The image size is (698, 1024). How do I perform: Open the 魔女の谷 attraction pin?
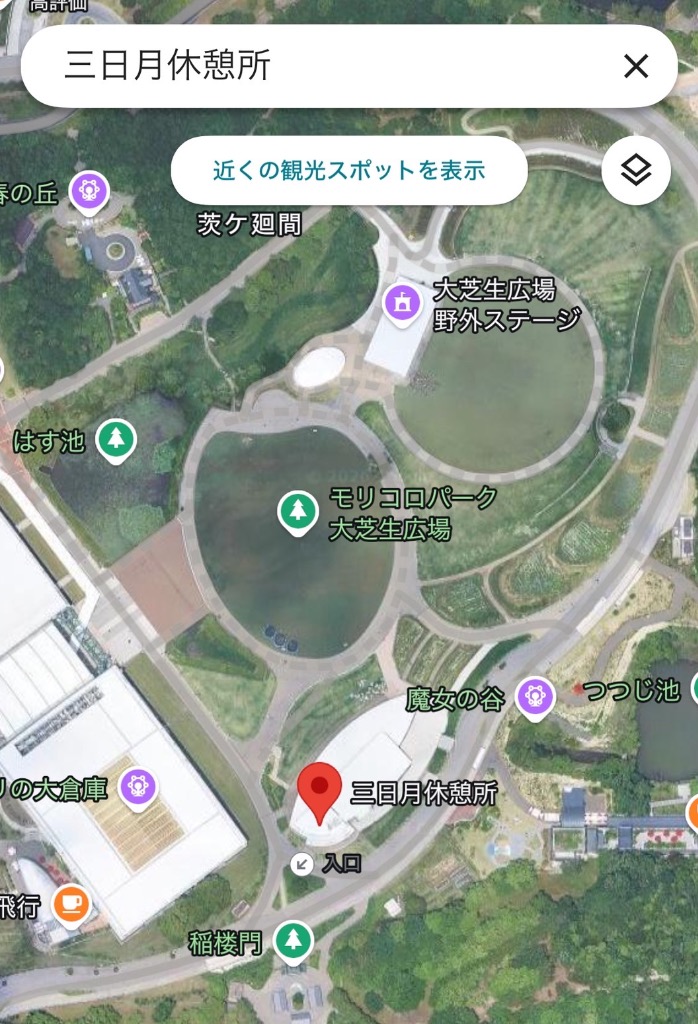[535, 696]
